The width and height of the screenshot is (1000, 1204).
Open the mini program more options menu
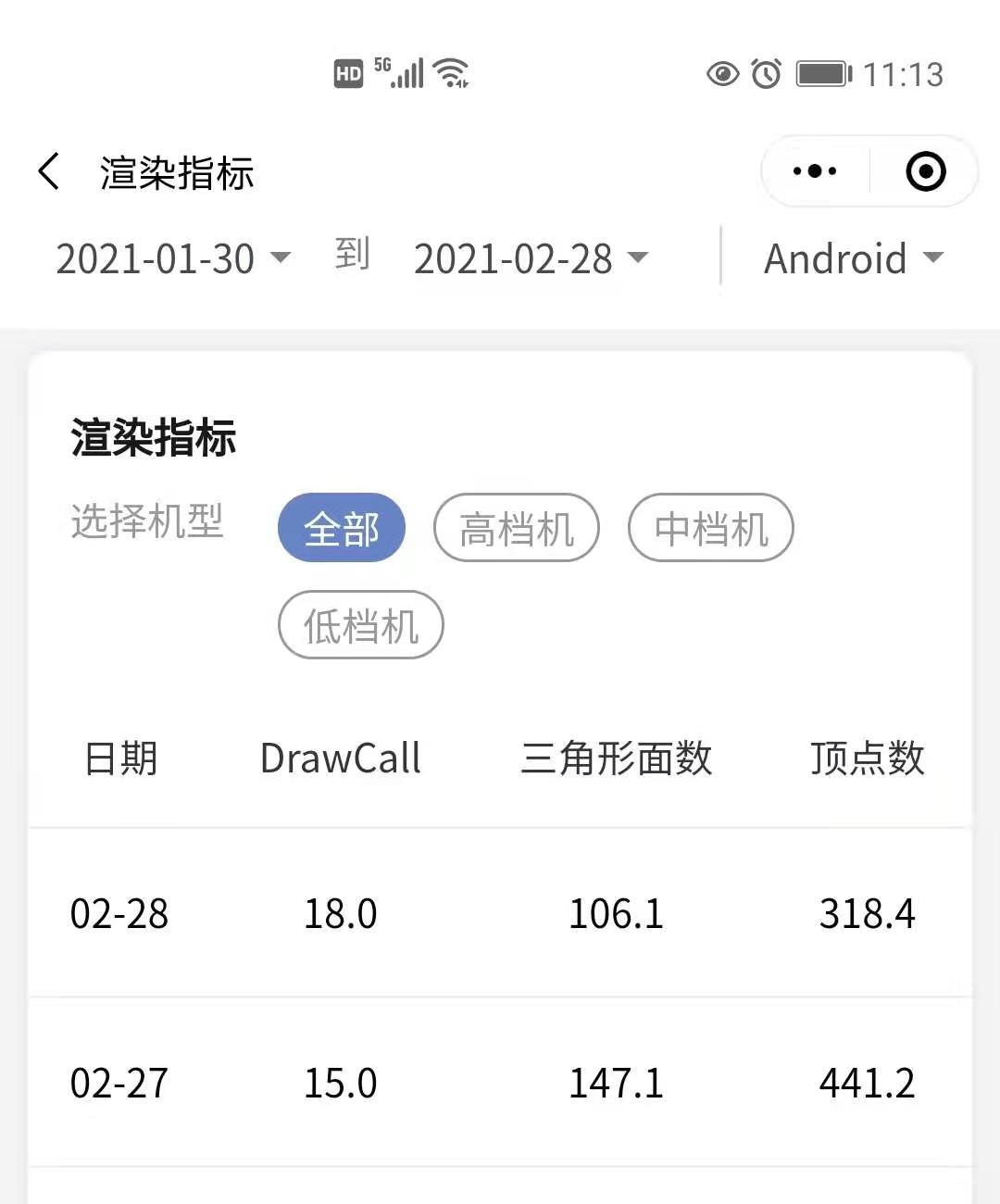(x=815, y=171)
